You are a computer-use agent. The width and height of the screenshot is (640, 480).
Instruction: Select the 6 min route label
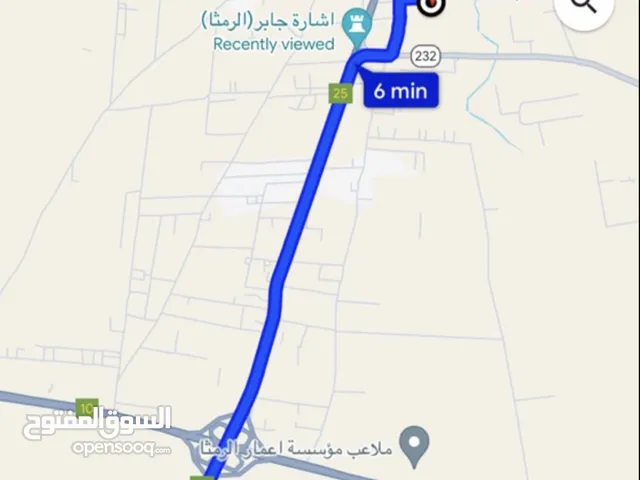(x=400, y=91)
